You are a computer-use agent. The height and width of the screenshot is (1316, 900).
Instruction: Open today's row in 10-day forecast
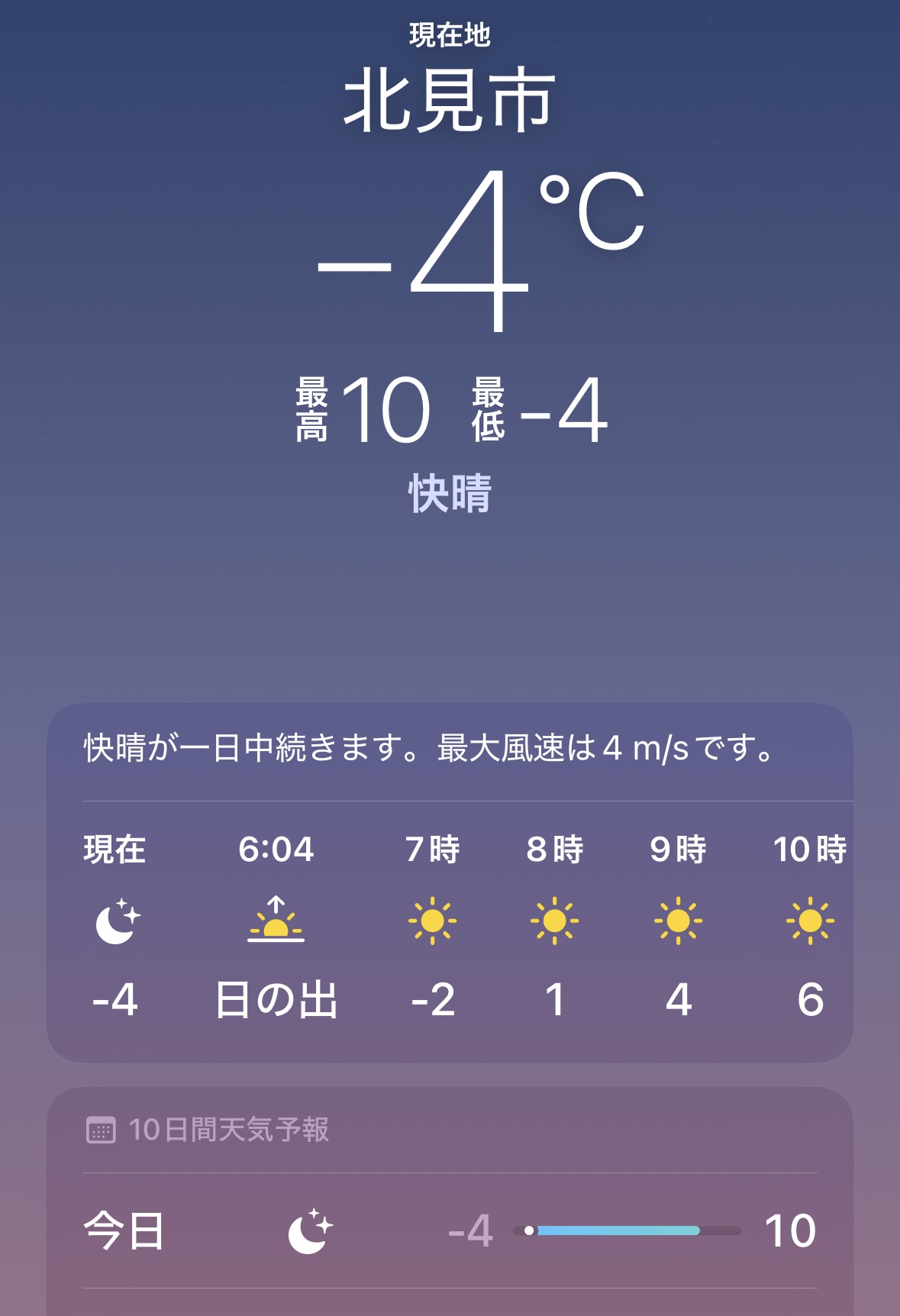(x=449, y=1231)
